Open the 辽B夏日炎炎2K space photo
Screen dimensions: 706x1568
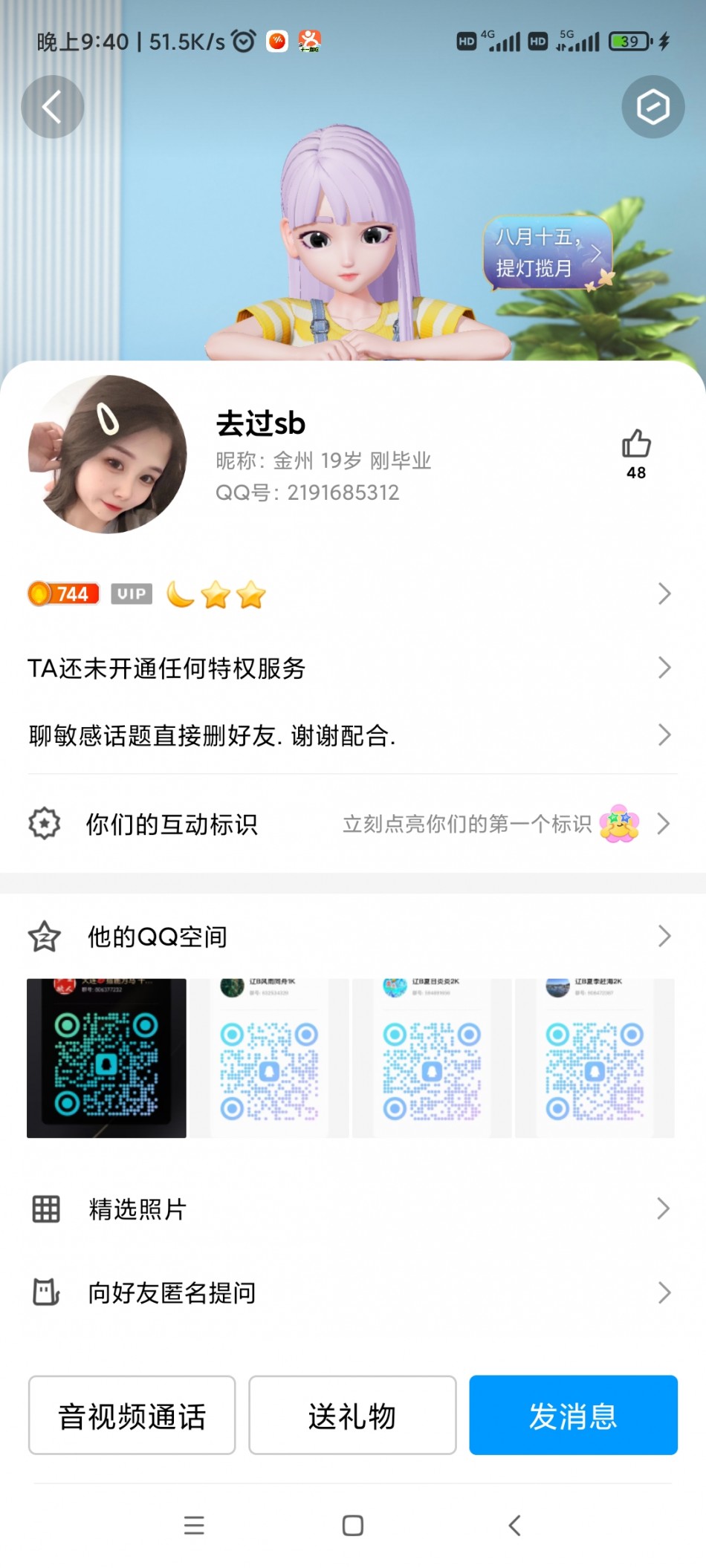click(x=432, y=1058)
